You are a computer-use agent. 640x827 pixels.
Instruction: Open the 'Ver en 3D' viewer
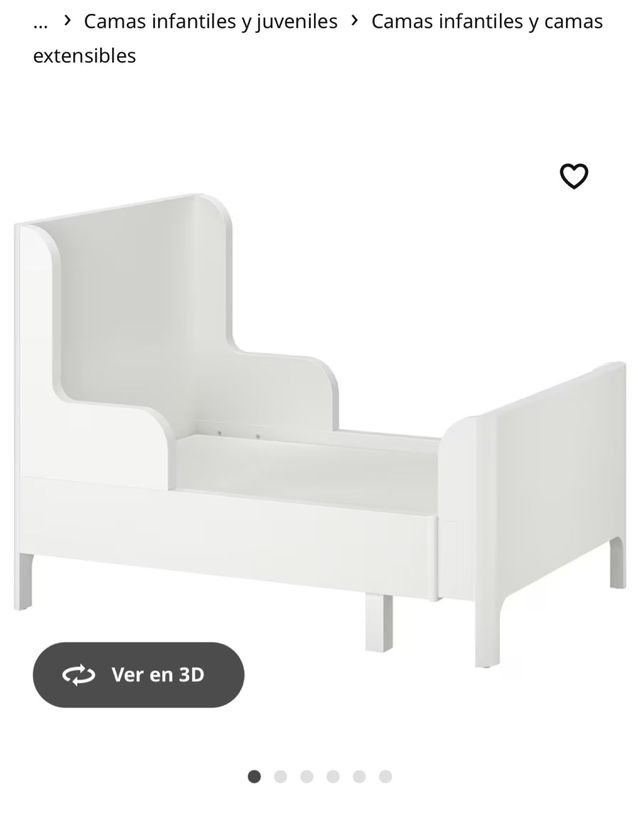click(x=139, y=675)
